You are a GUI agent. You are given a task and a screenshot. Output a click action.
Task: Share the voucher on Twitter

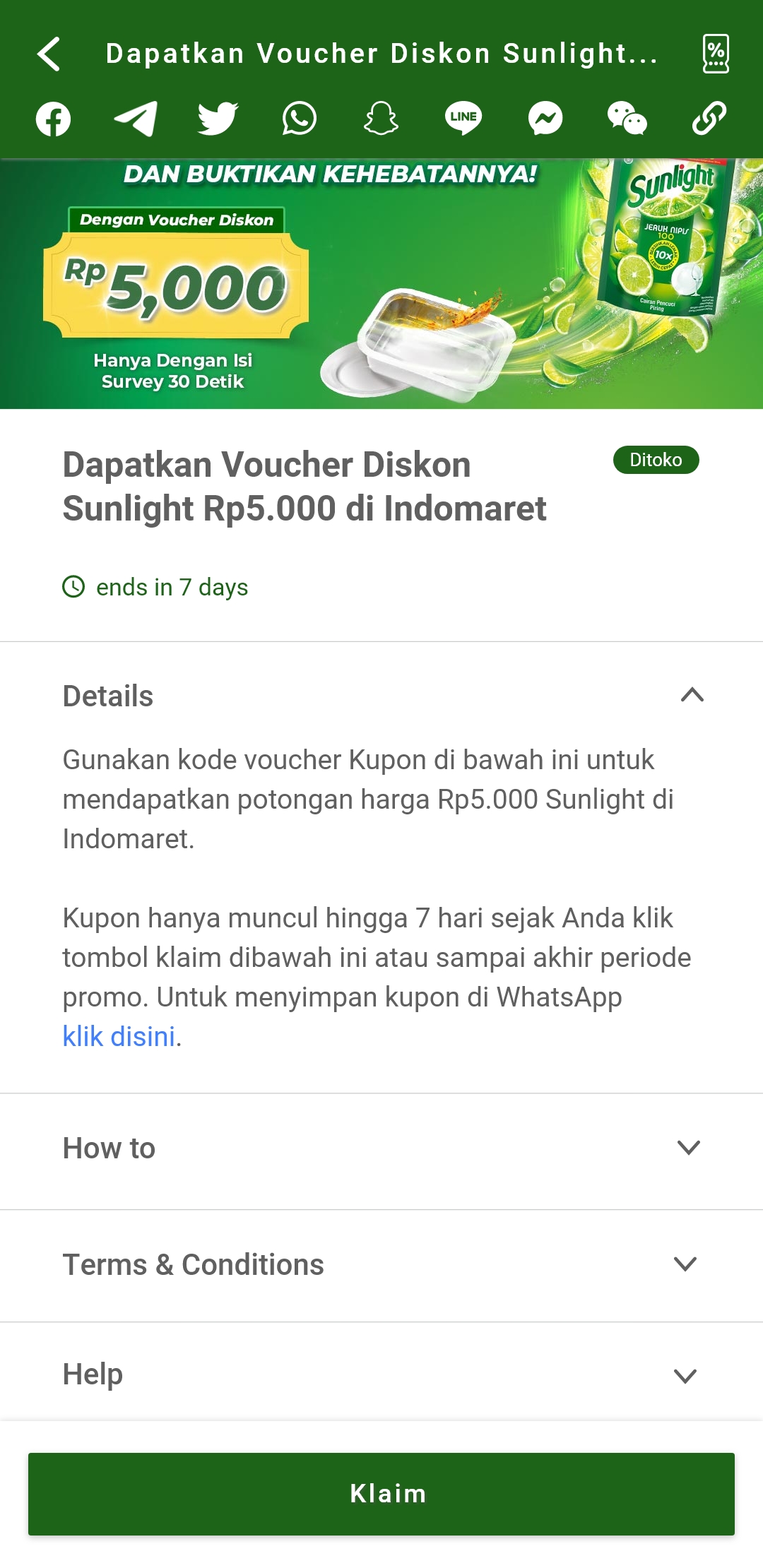click(x=218, y=119)
